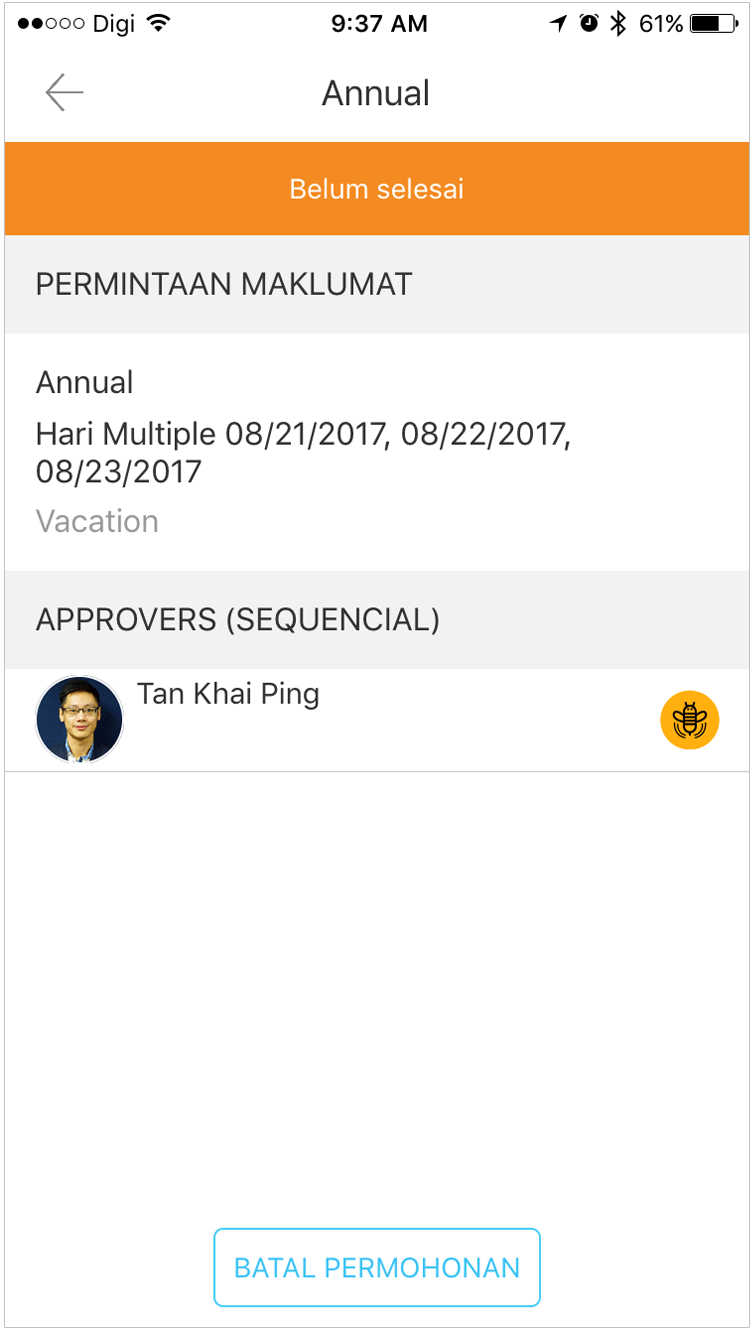Tap the bee icon beside Tan Khai Ping

(x=689, y=720)
